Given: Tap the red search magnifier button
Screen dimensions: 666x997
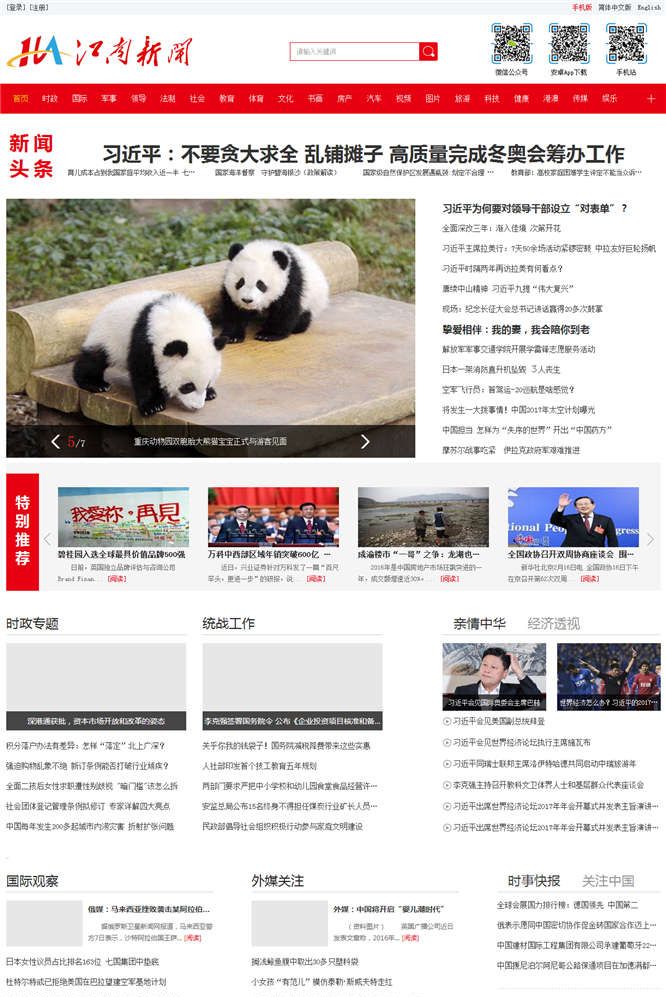Looking at the screenshot, I should point(428,52).
